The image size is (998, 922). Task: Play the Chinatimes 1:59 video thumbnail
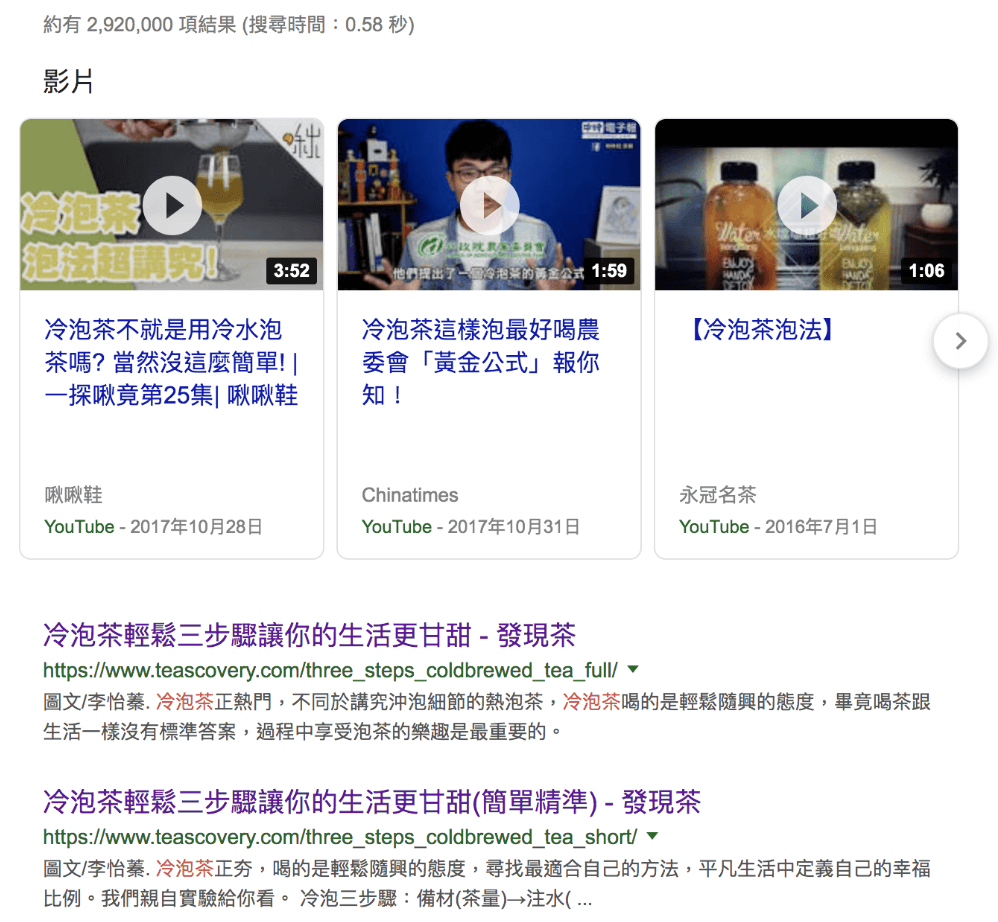tap(489, 206)
